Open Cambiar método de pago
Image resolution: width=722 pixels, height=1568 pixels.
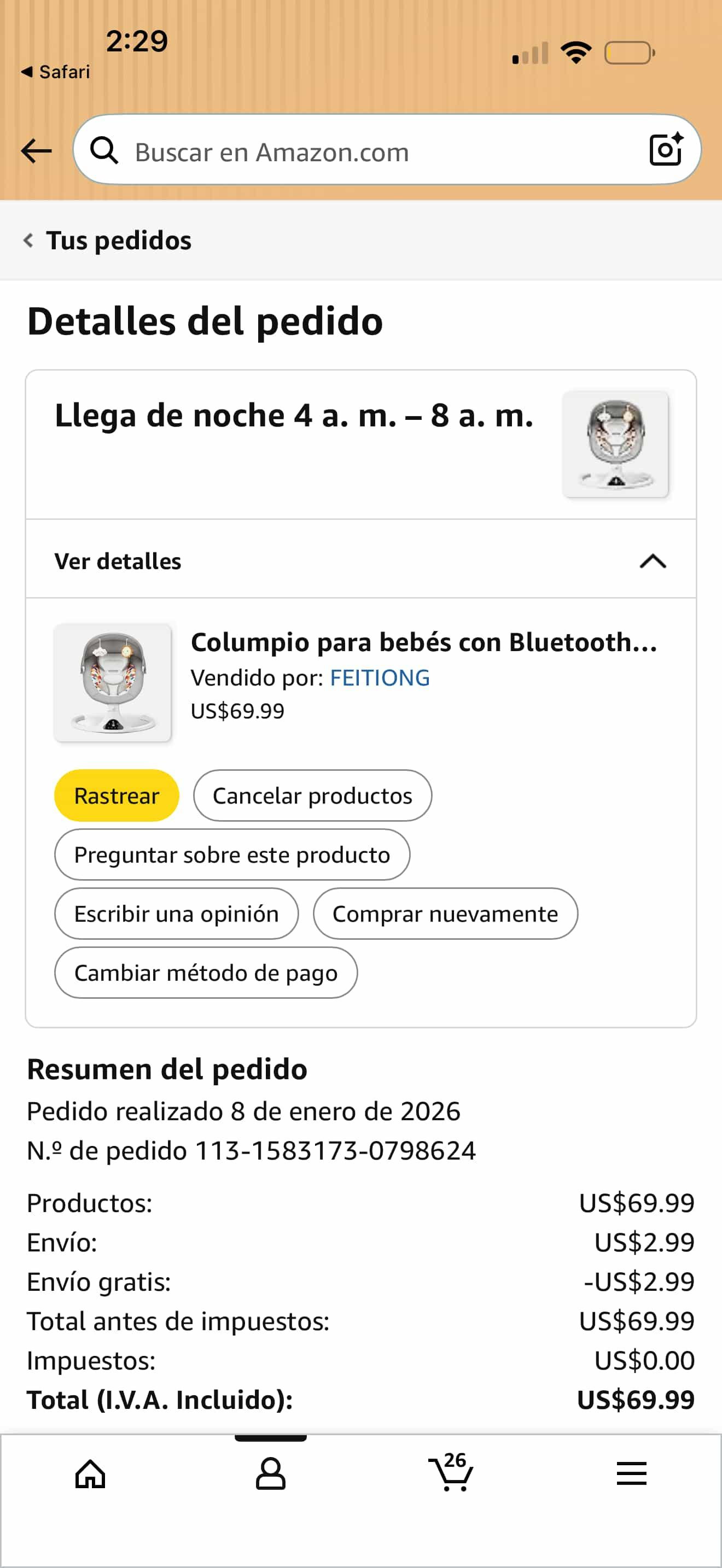[x=206, y=973]
